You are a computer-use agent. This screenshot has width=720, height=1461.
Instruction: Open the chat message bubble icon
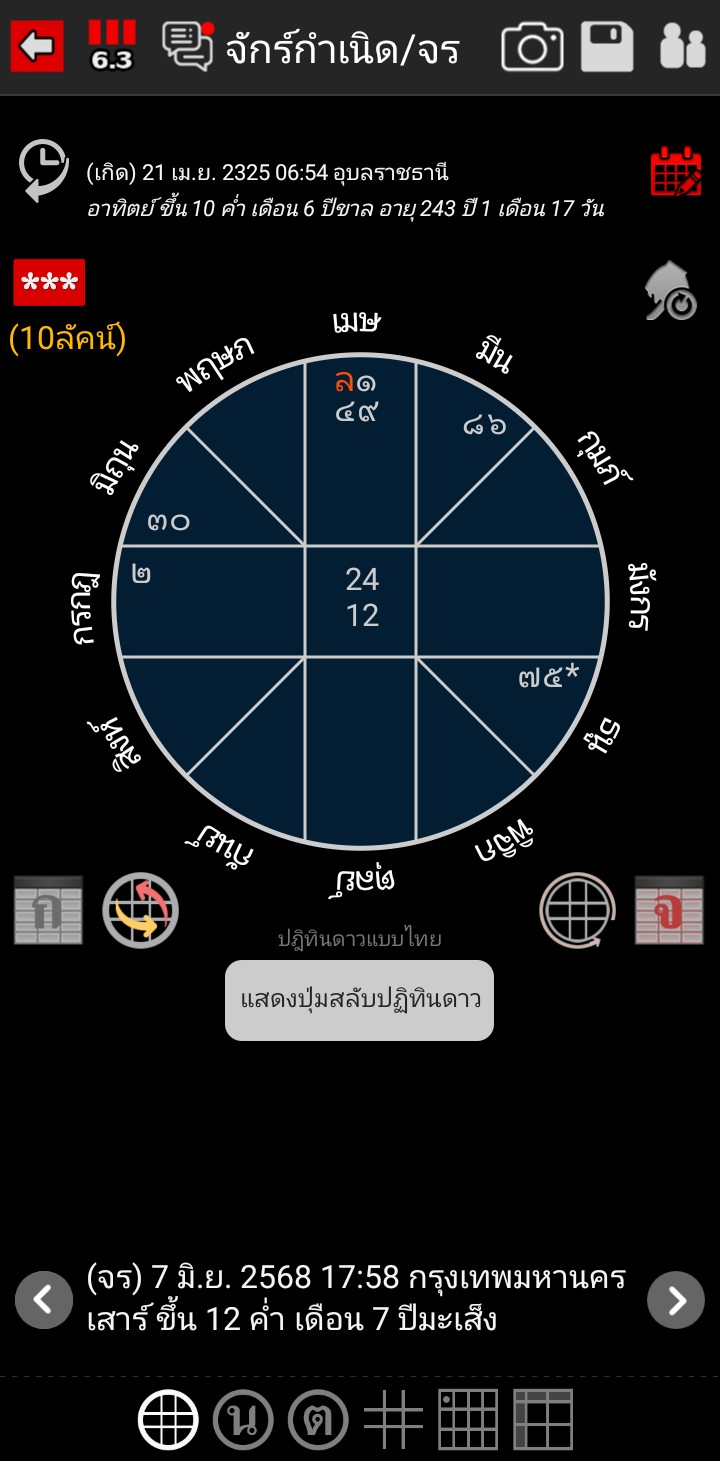pos(188,46)
